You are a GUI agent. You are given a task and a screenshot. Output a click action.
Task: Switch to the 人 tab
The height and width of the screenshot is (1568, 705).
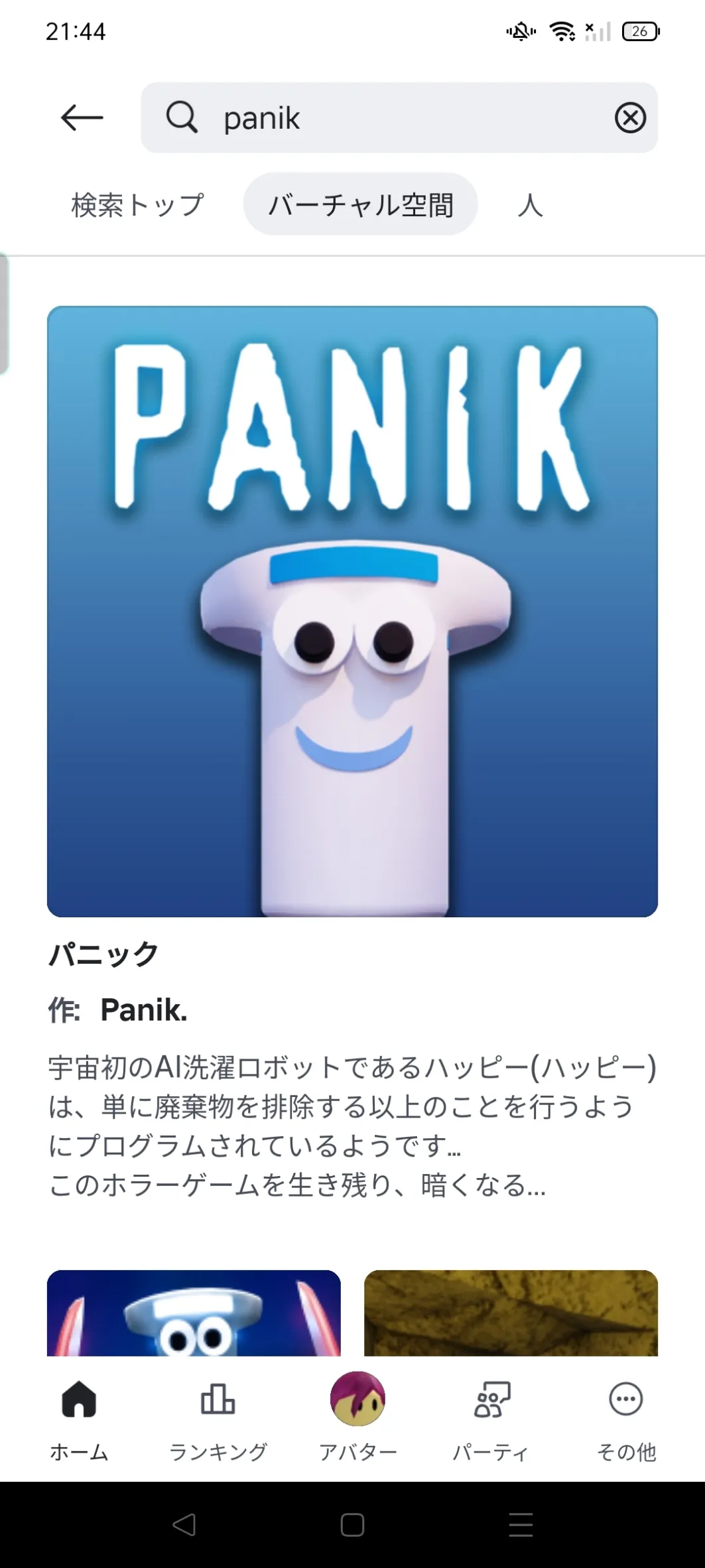(530, 204)
